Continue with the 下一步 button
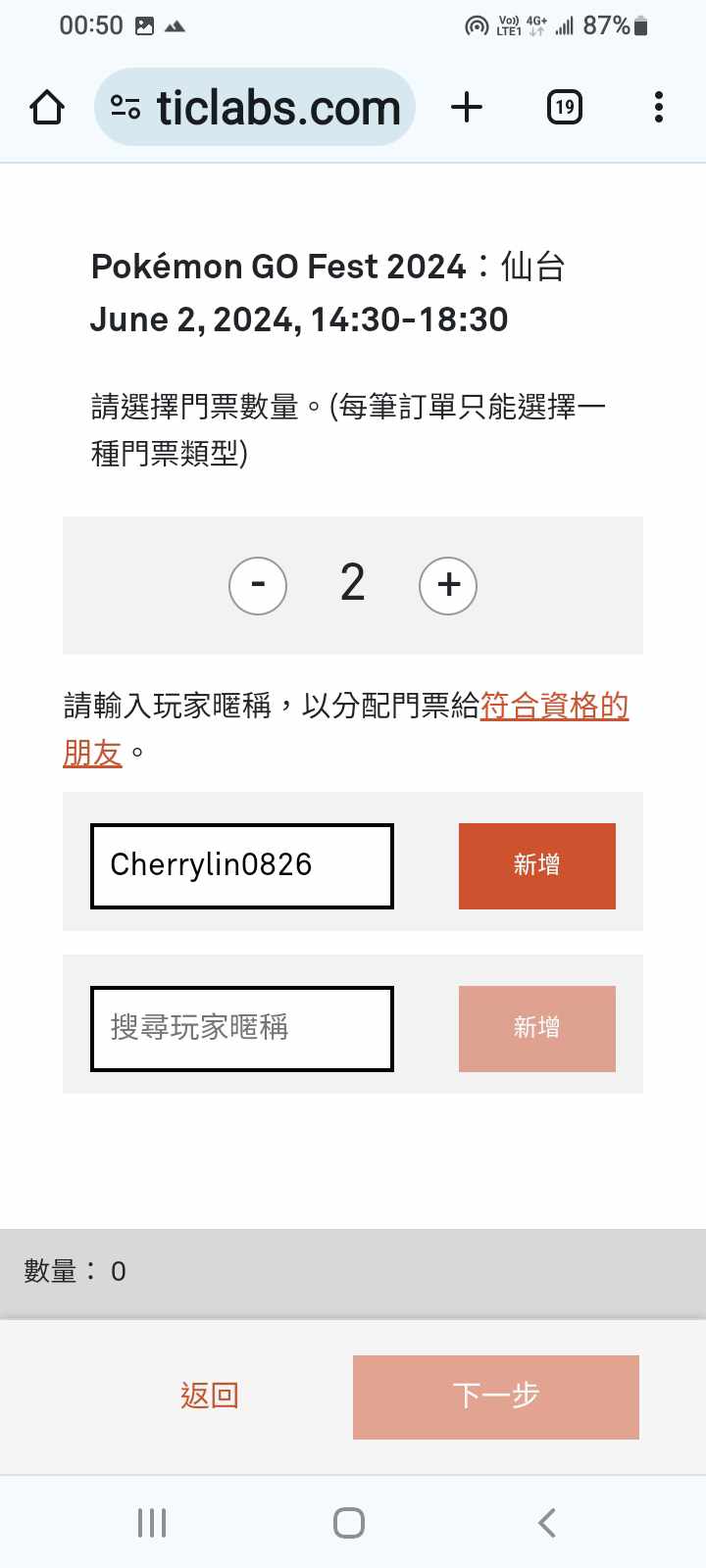This screenshot has width=706, height=1568. [x=495, y=1396]
